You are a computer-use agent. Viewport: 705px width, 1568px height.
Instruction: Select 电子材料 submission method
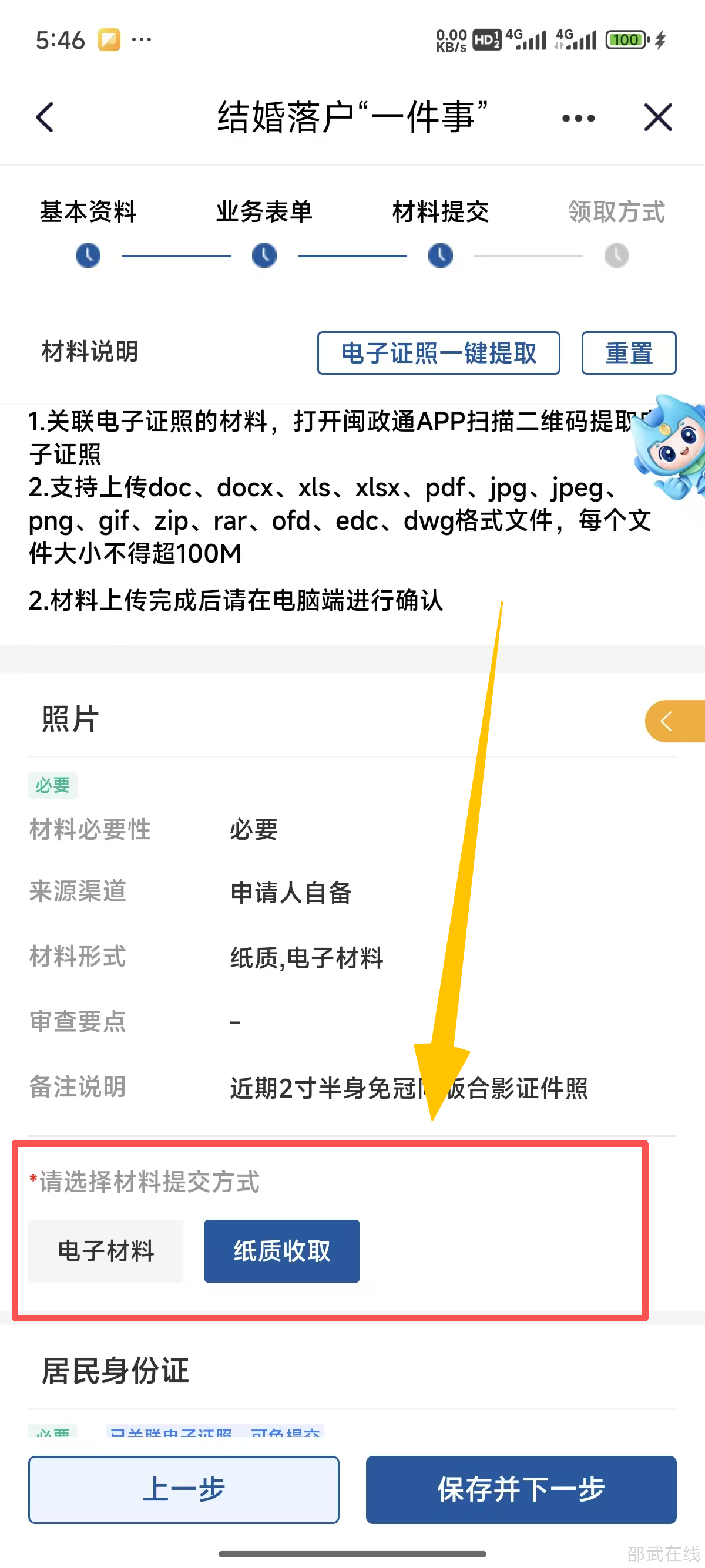106,1251
